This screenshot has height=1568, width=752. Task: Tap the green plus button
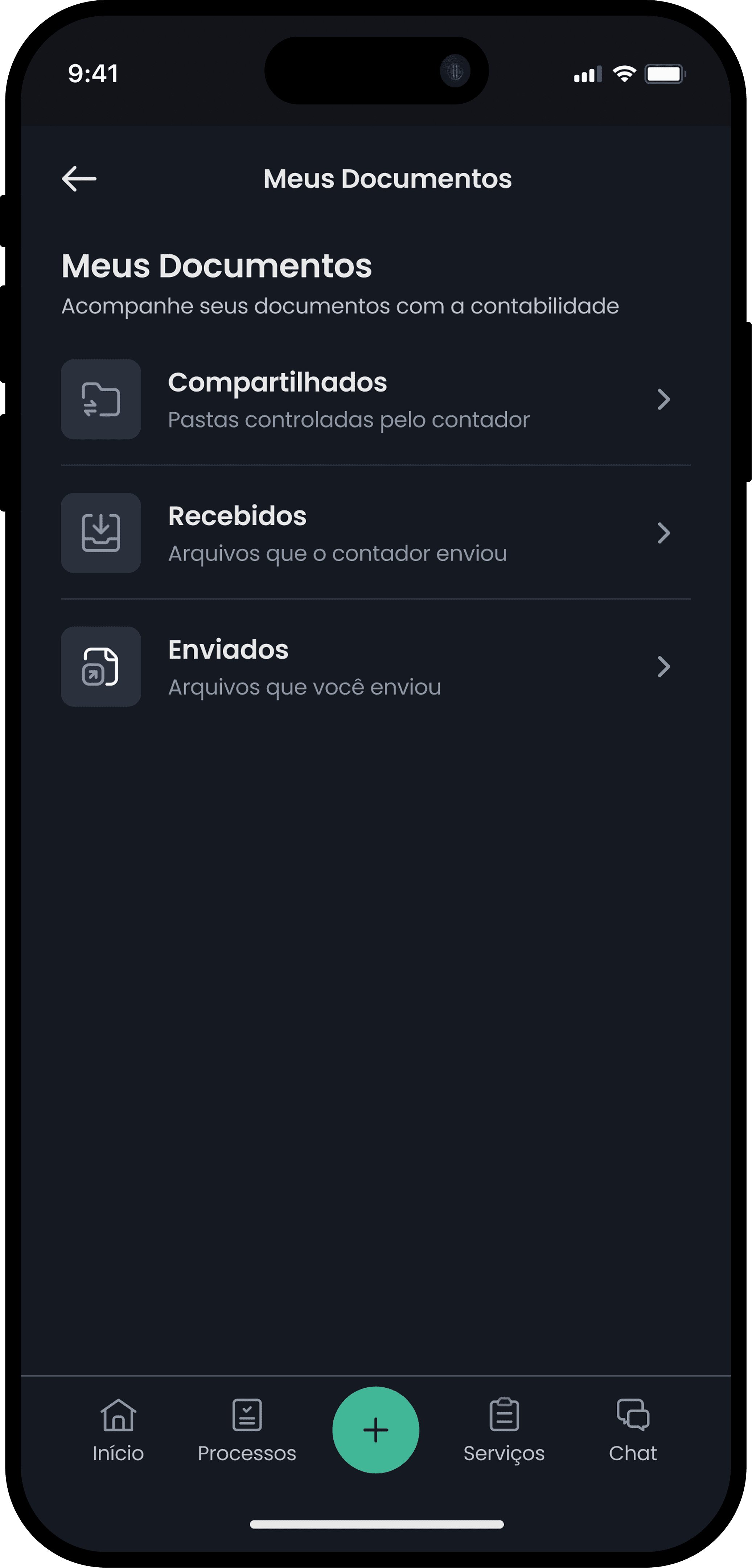(x=376, y=1430)
